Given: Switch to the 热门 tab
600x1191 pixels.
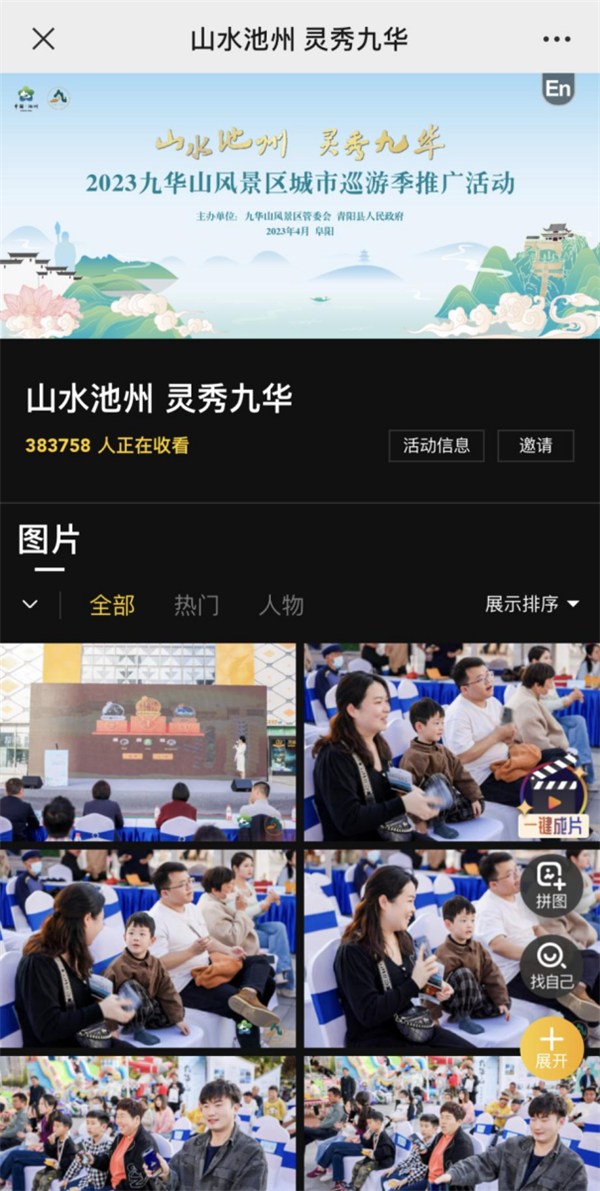Looking at the screenshot, I should click(196, 605).
